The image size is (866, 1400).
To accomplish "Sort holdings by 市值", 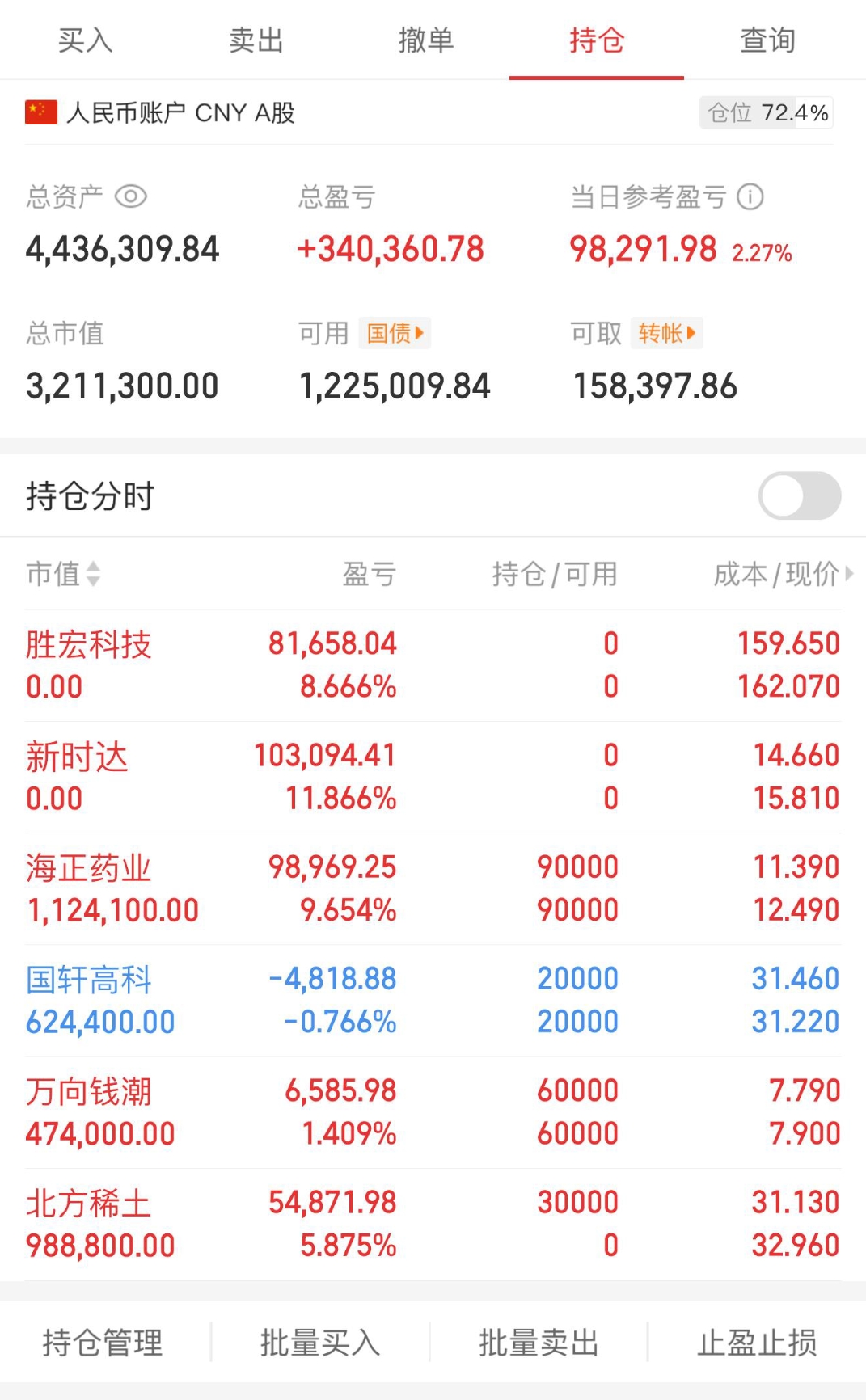I will [x=63, y=574].
